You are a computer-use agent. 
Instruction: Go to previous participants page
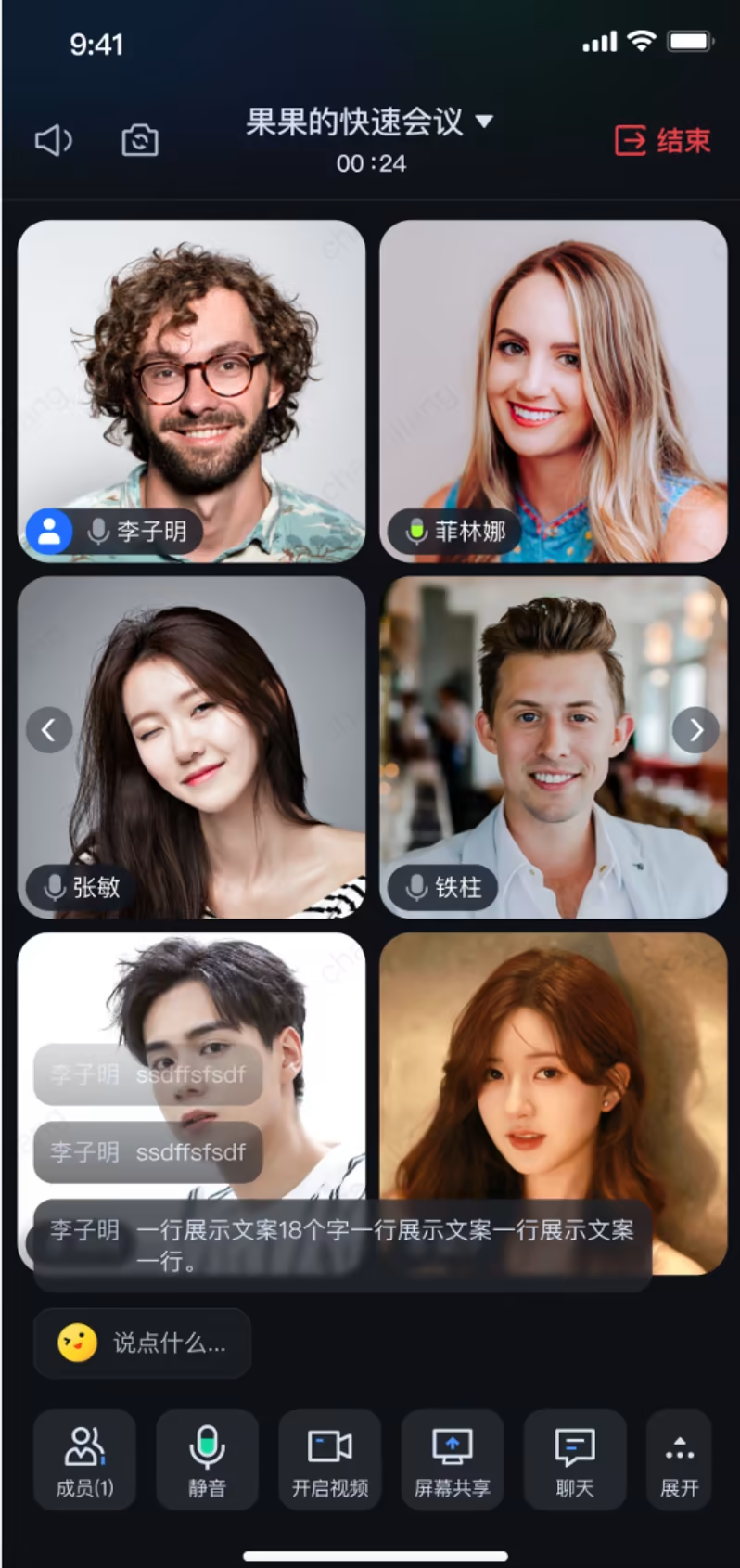coord(49,730)
